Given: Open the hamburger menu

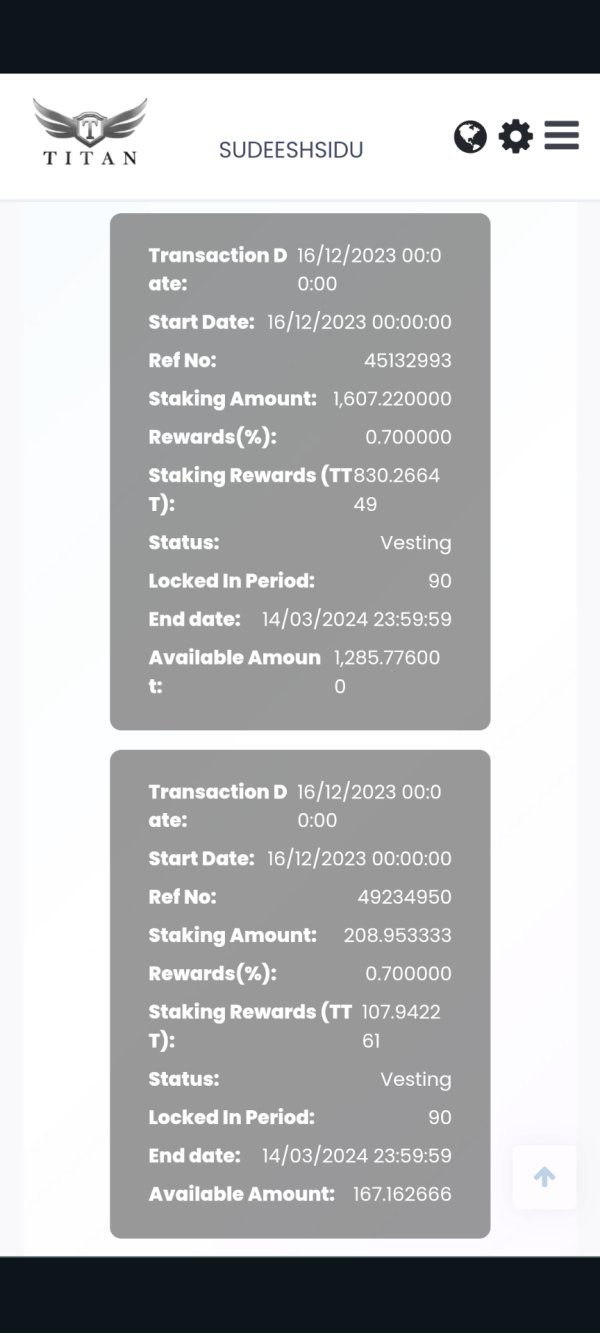Looking at the screenshot, I should pos(562,135).
